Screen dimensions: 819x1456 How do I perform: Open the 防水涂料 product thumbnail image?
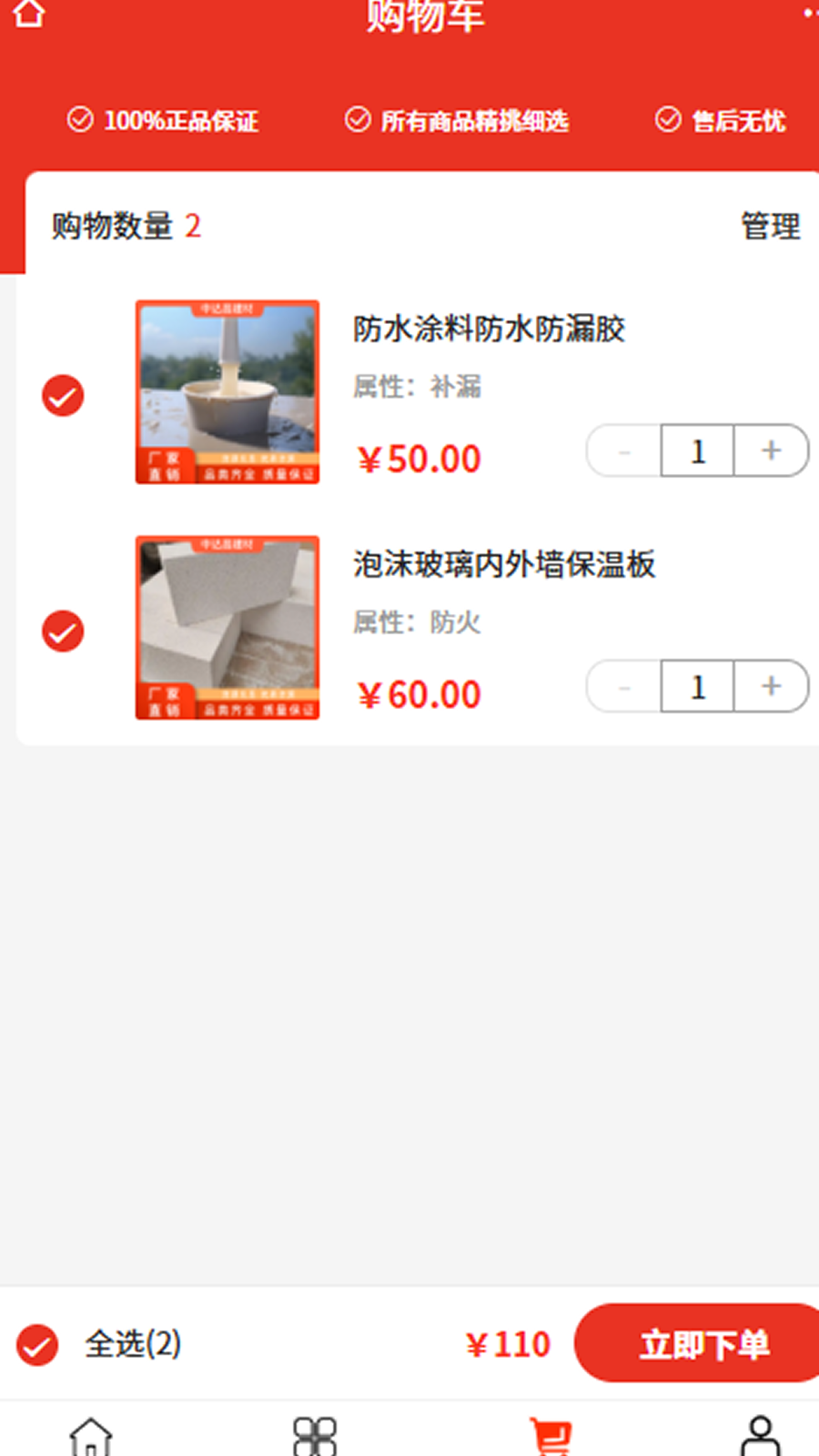coord(227,393)
